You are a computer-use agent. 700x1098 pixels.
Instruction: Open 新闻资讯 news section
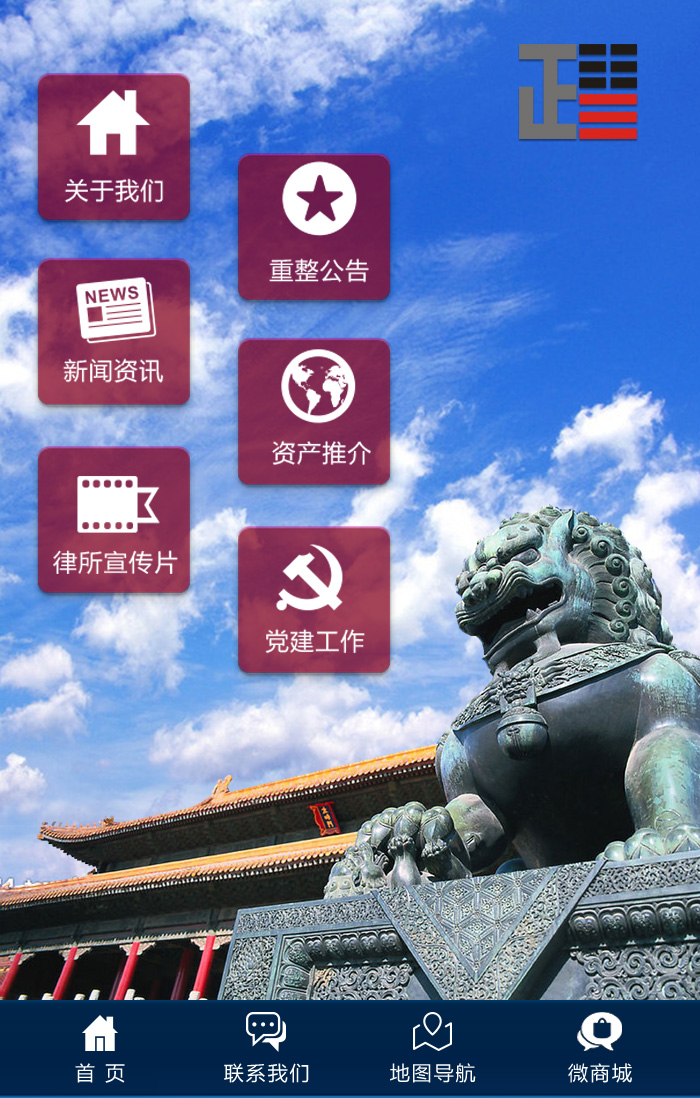[x=114, y=332]
